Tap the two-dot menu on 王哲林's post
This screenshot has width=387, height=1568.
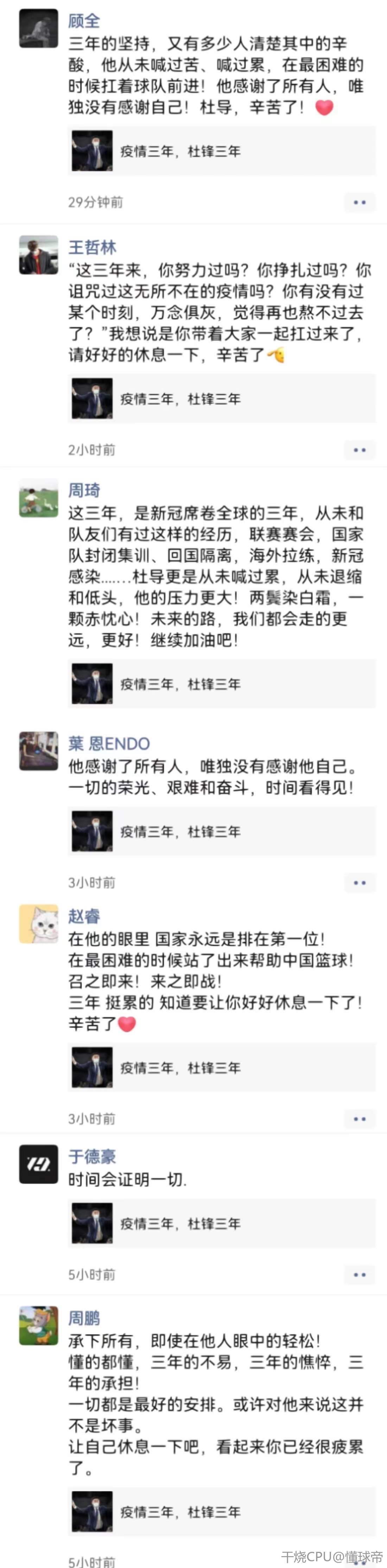pos(360,450)
